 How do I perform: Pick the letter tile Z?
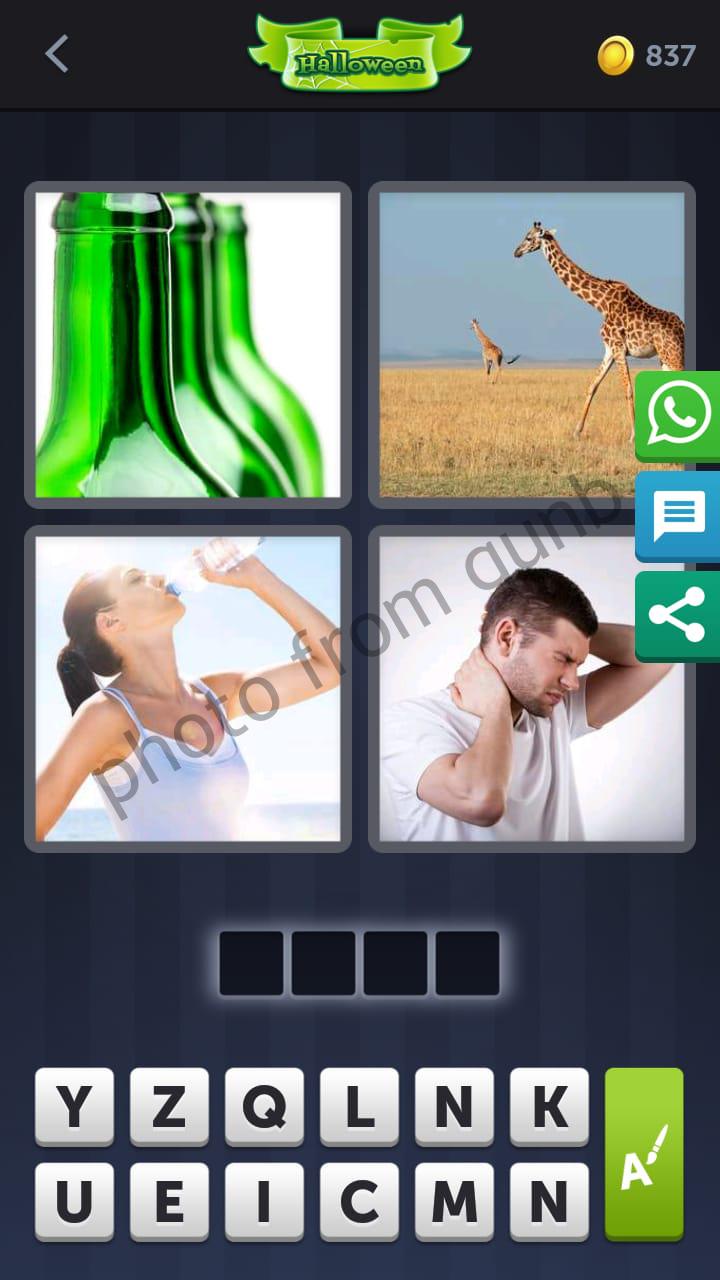[169, 1106]
